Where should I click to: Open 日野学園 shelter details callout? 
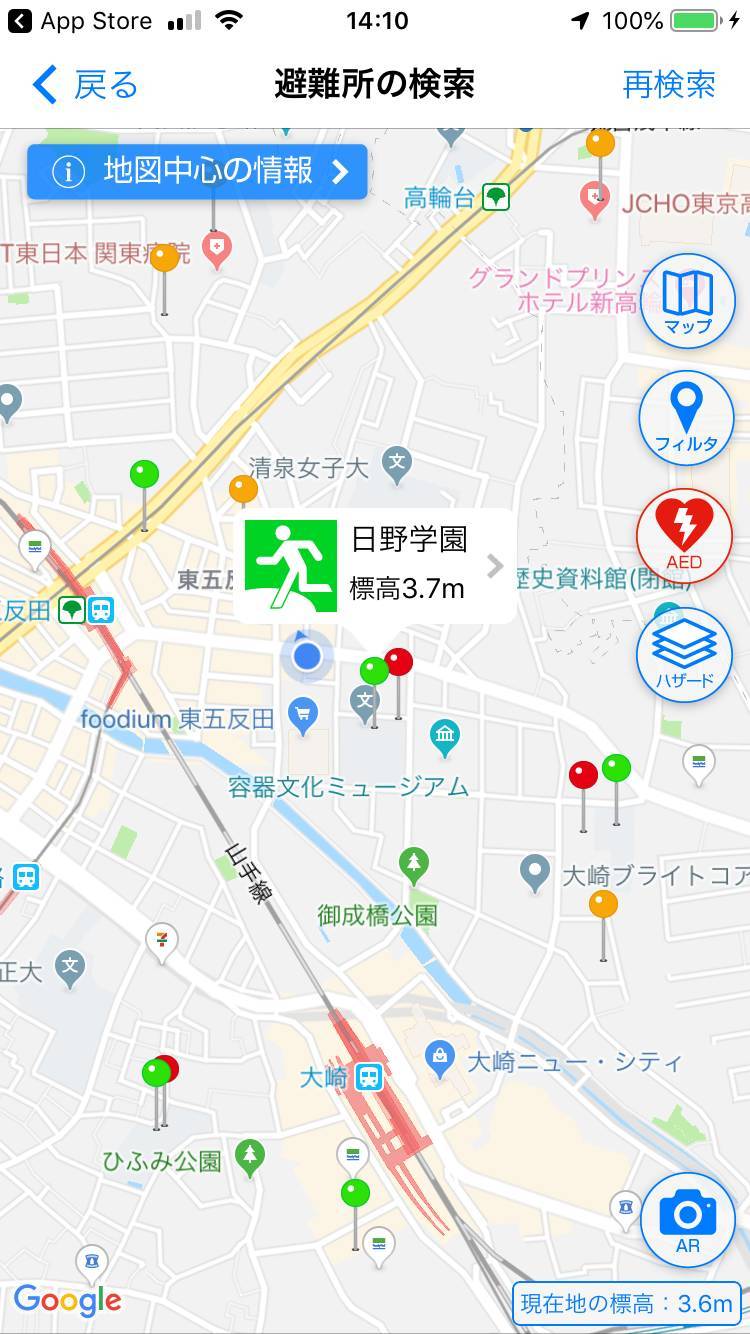click(375, 567)
